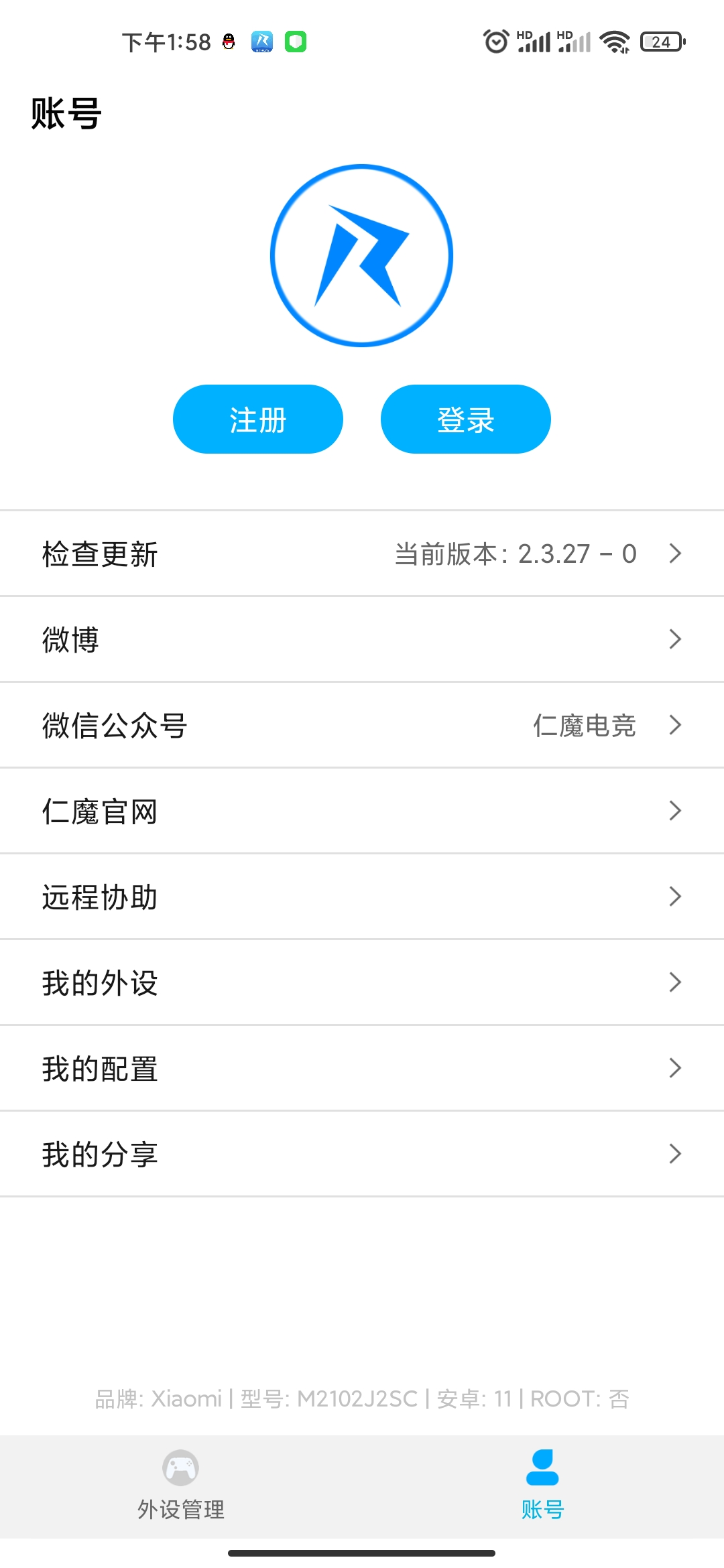This screenshot has width=724, height=1568.
Task: Tap the Wi-Fi status bar icon
Action: pos(615,42)
